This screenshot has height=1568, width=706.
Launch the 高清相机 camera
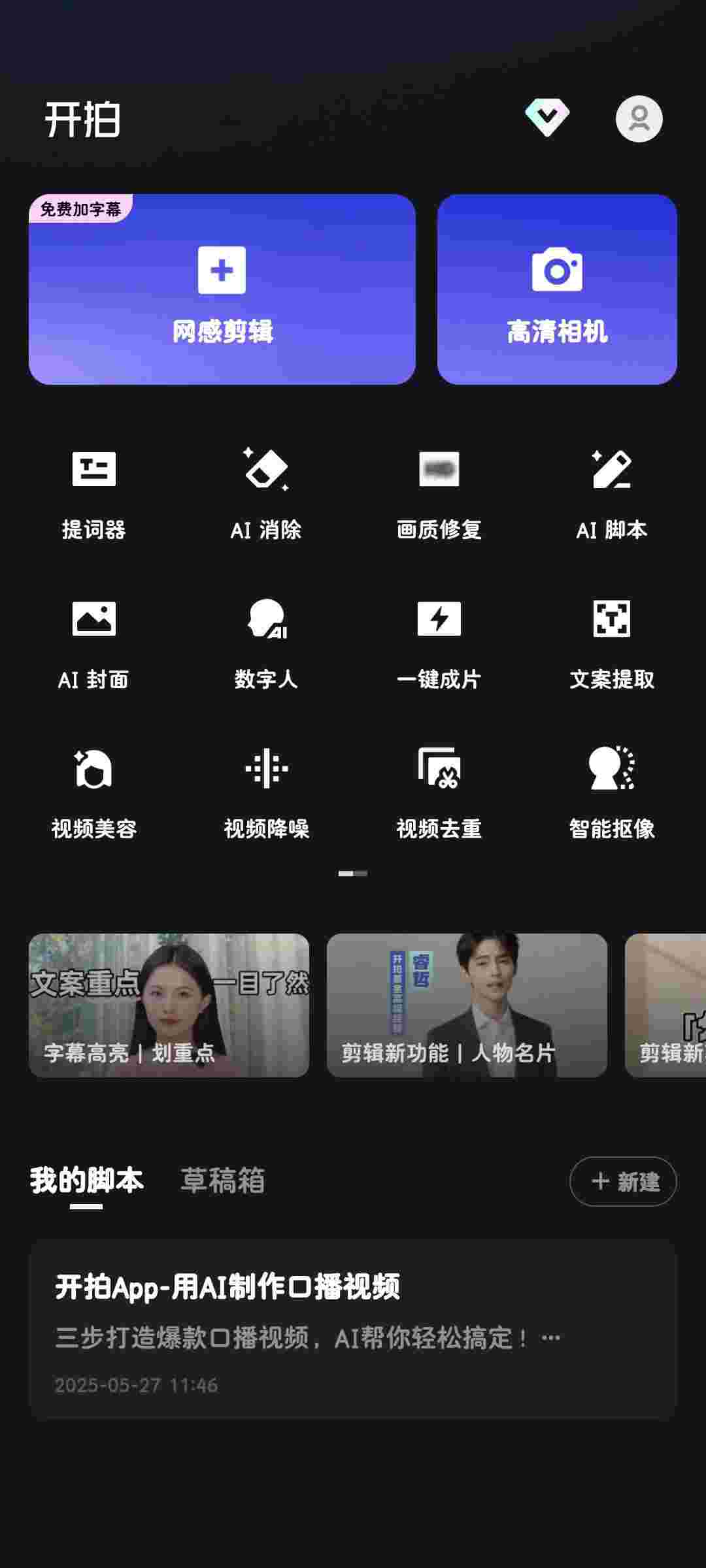(x=557, y=289)
